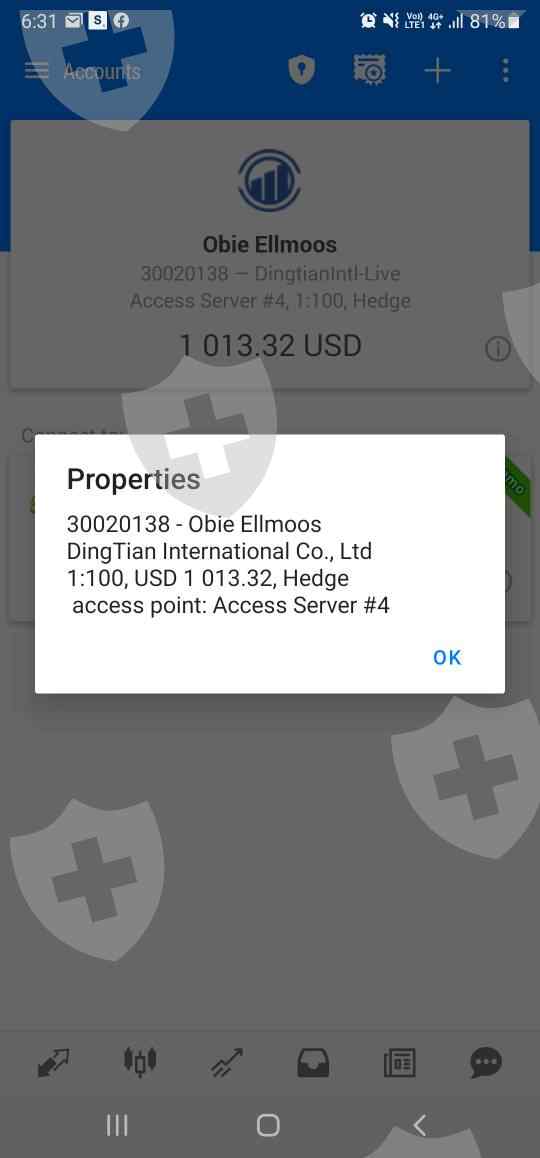The image size is (540, 1158).
Task: Tap the system home button
Action: pyautogui.click(x=268, y=1126)
